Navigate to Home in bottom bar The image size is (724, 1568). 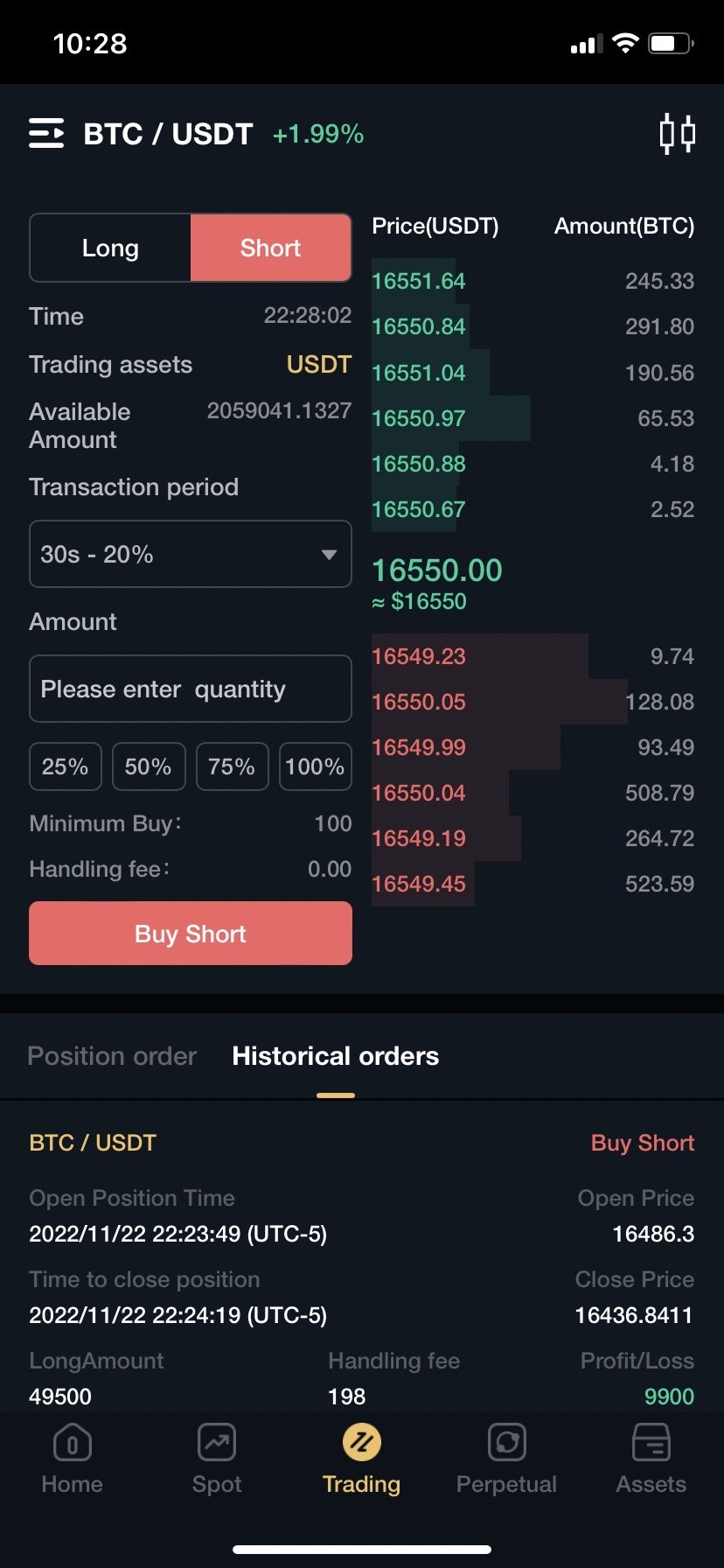pyautogui.click(x=72, y=1457)
